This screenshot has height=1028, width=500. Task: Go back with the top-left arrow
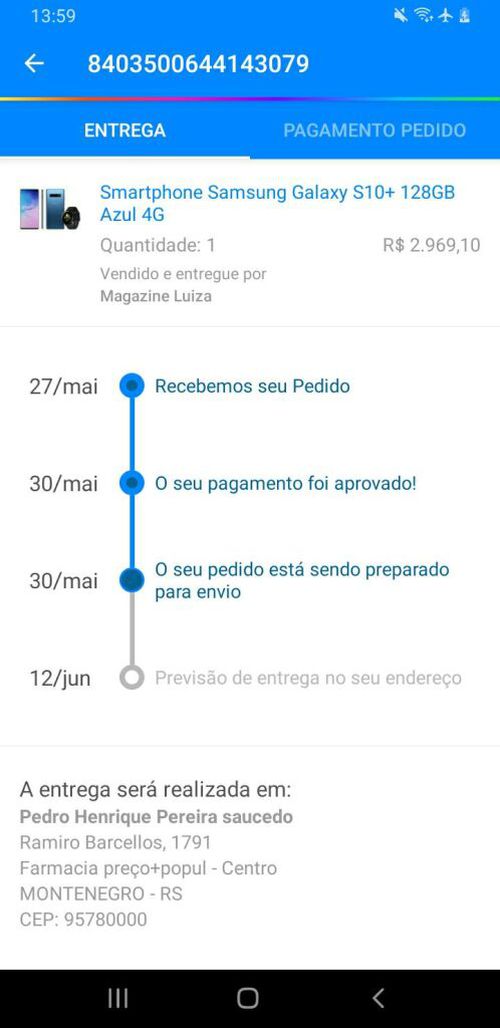click(34, 64)
